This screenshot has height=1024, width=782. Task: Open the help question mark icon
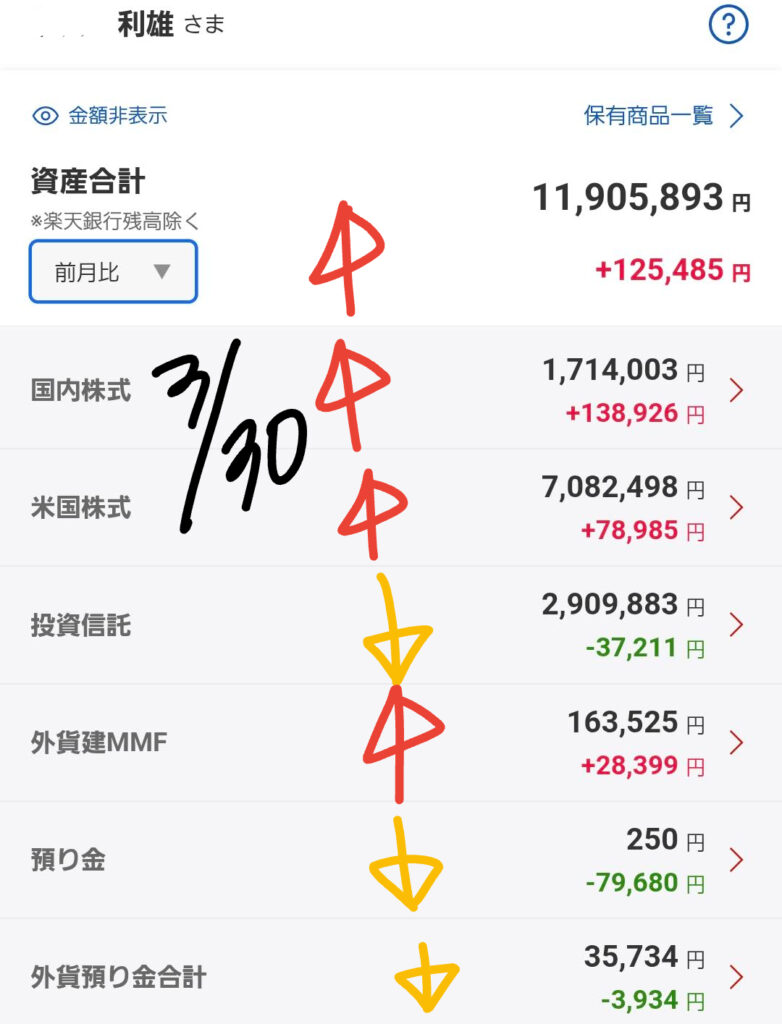728,26
